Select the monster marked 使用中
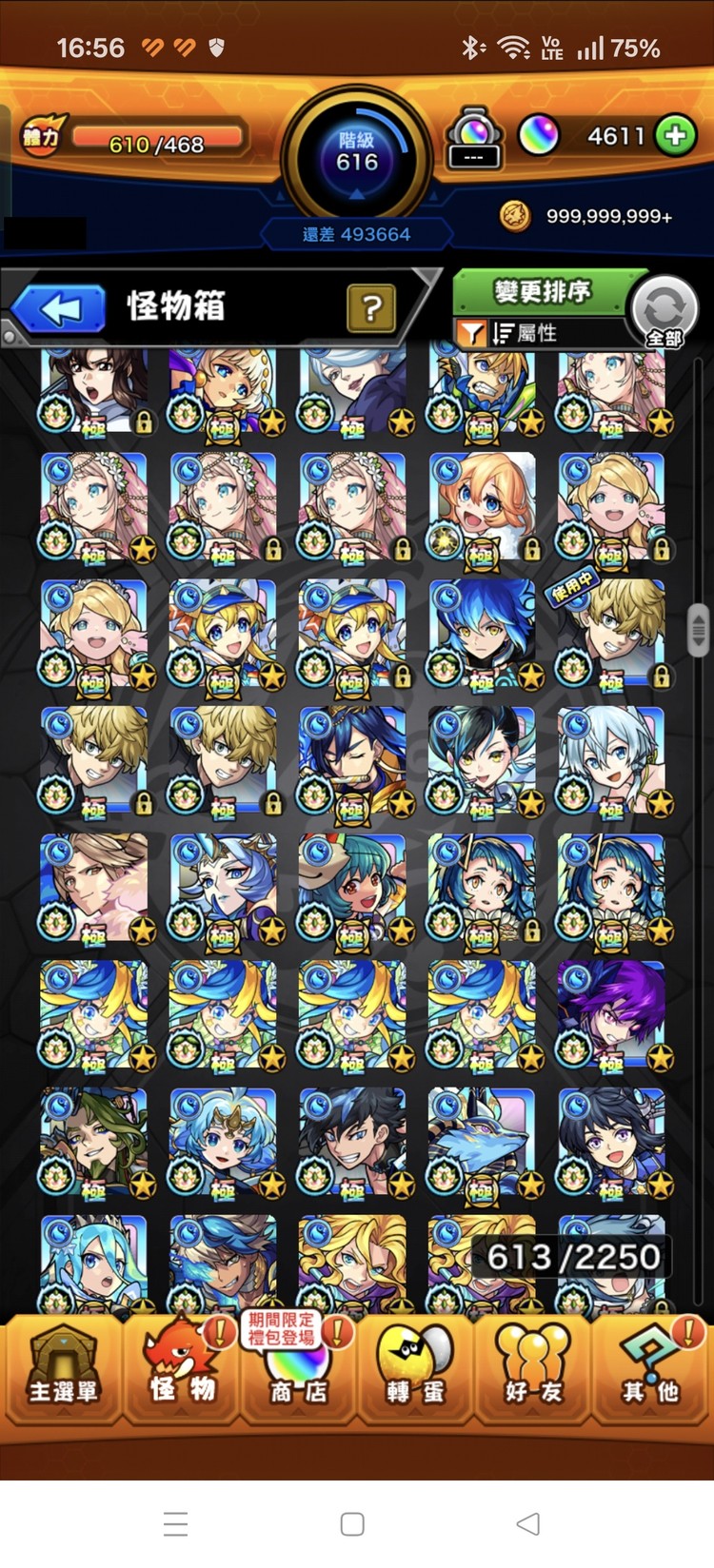Image resolution: width=714 pixels, height=1568 pixels. (x=610, y=634)
